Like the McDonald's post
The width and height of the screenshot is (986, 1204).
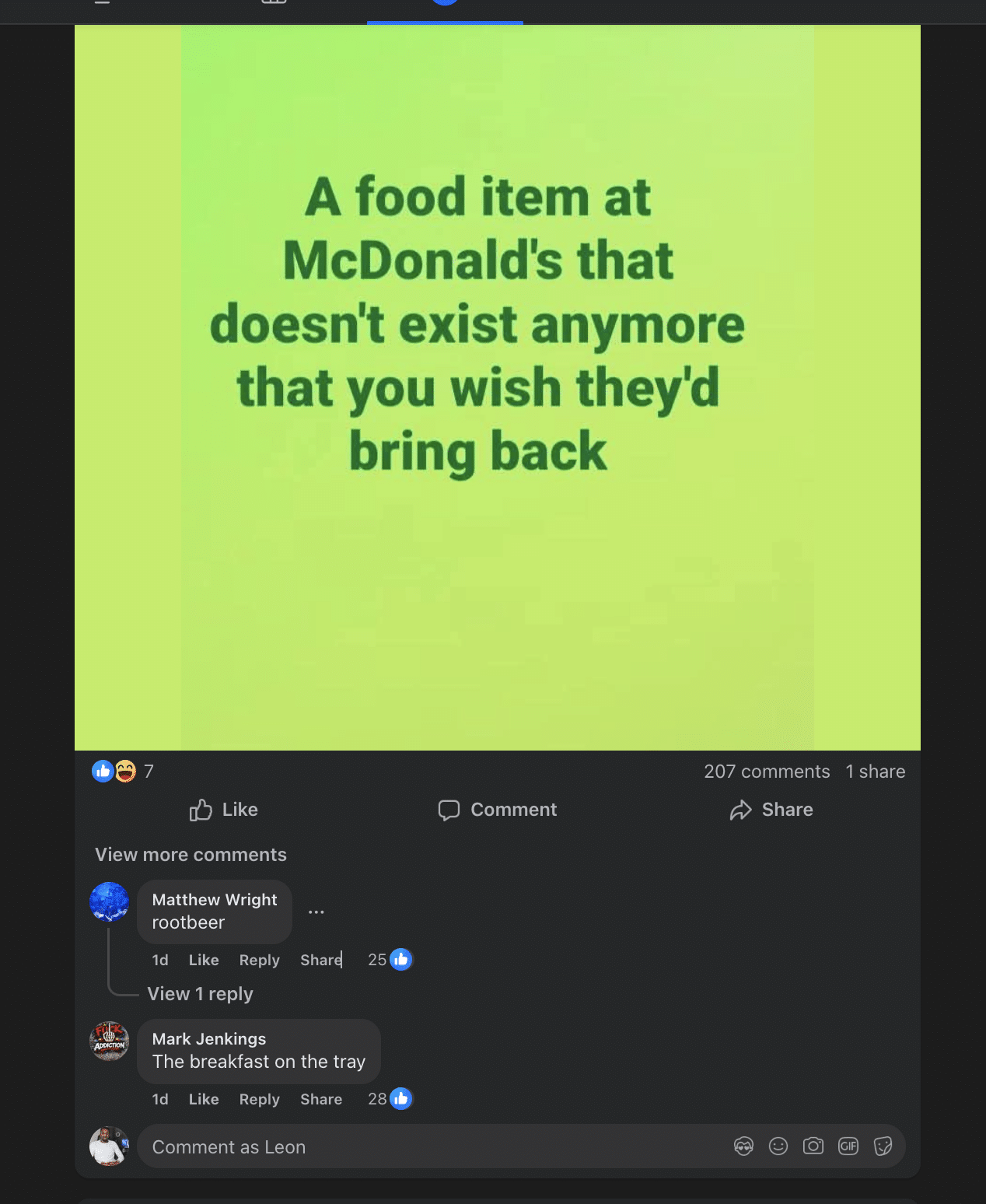click(224, 810)
